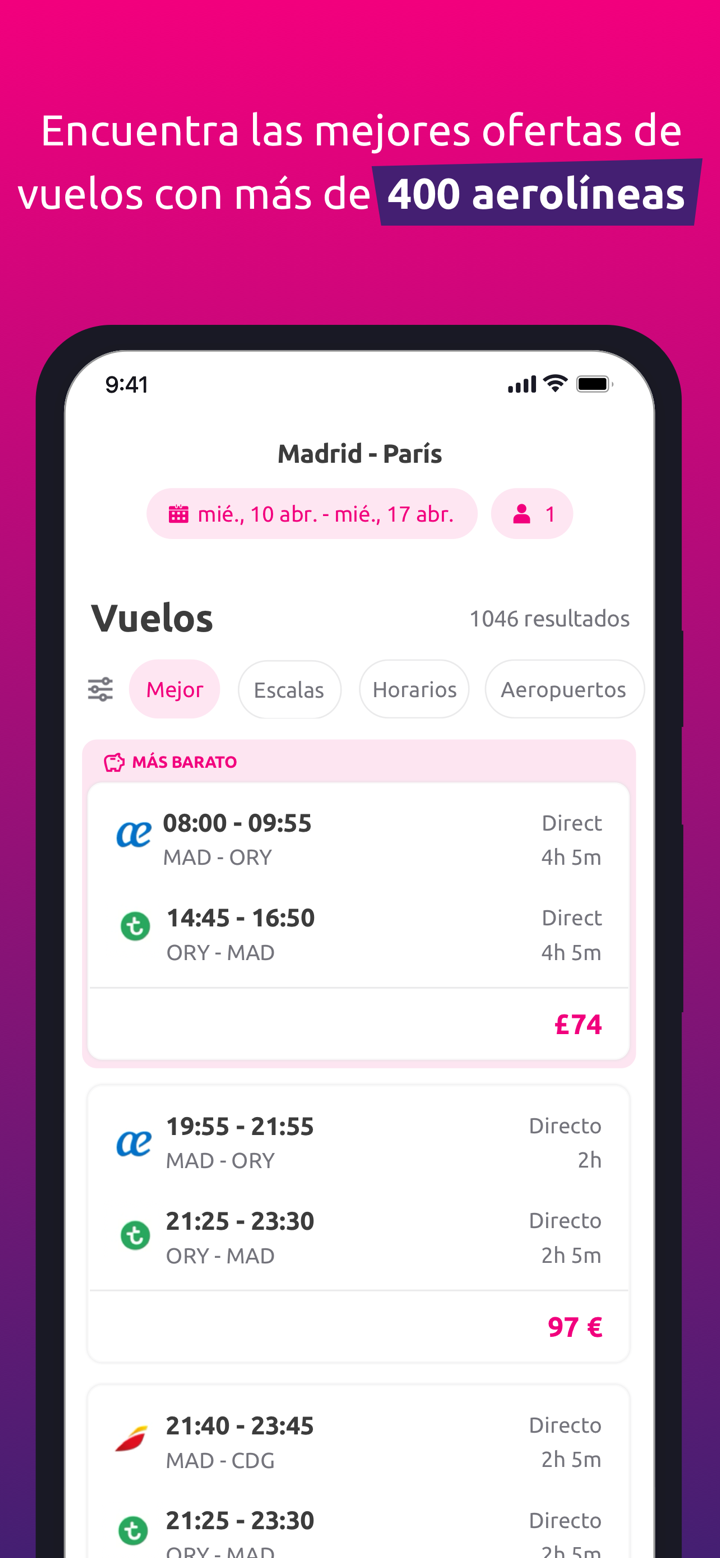Screen dimensions: 720x1558
Task: Select the 97 € flight price
Action: click(x=573, y=1326)
